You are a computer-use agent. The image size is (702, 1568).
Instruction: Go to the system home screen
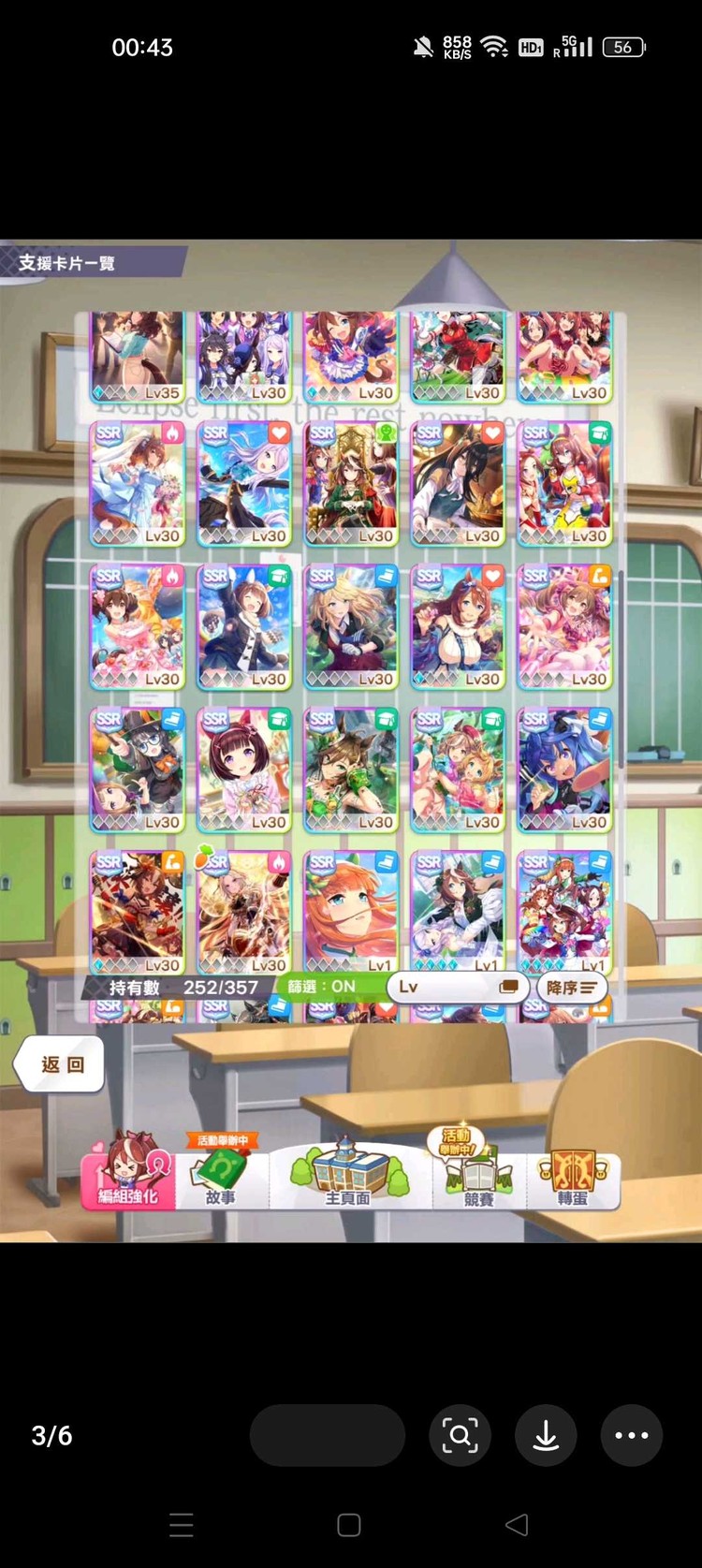[349, 1525]
